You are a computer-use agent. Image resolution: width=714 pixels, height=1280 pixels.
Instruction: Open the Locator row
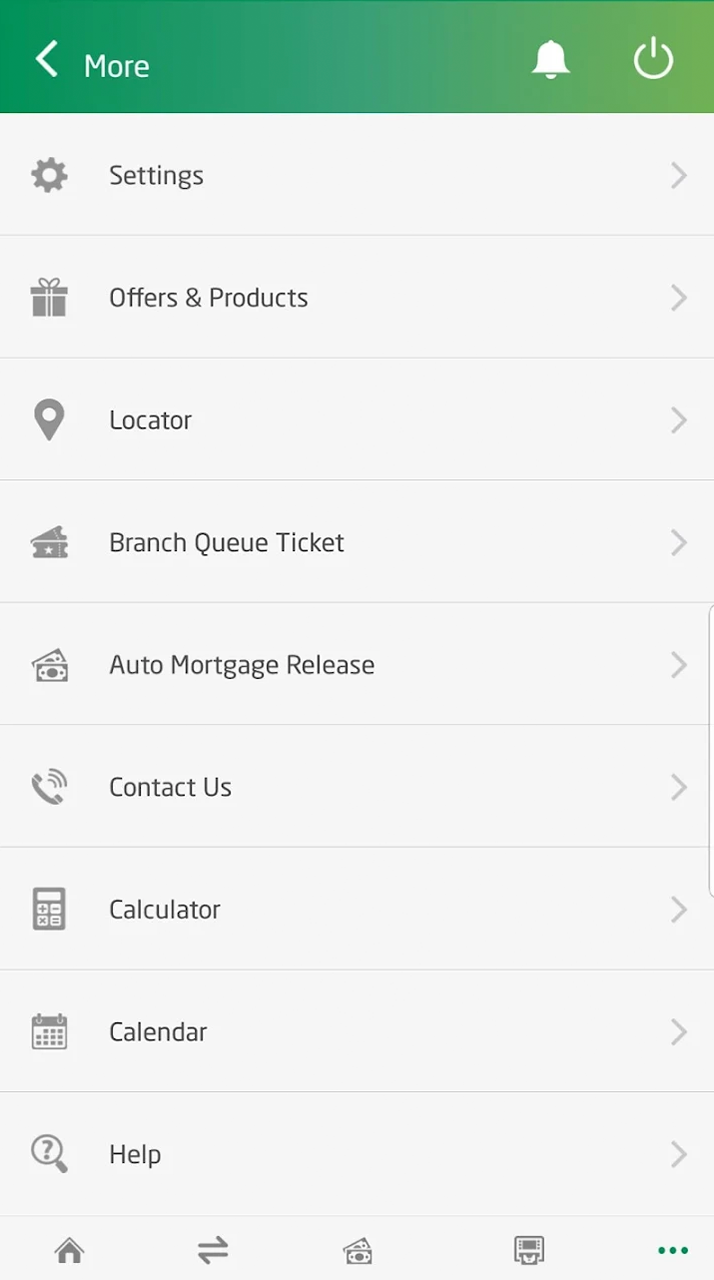356,420
